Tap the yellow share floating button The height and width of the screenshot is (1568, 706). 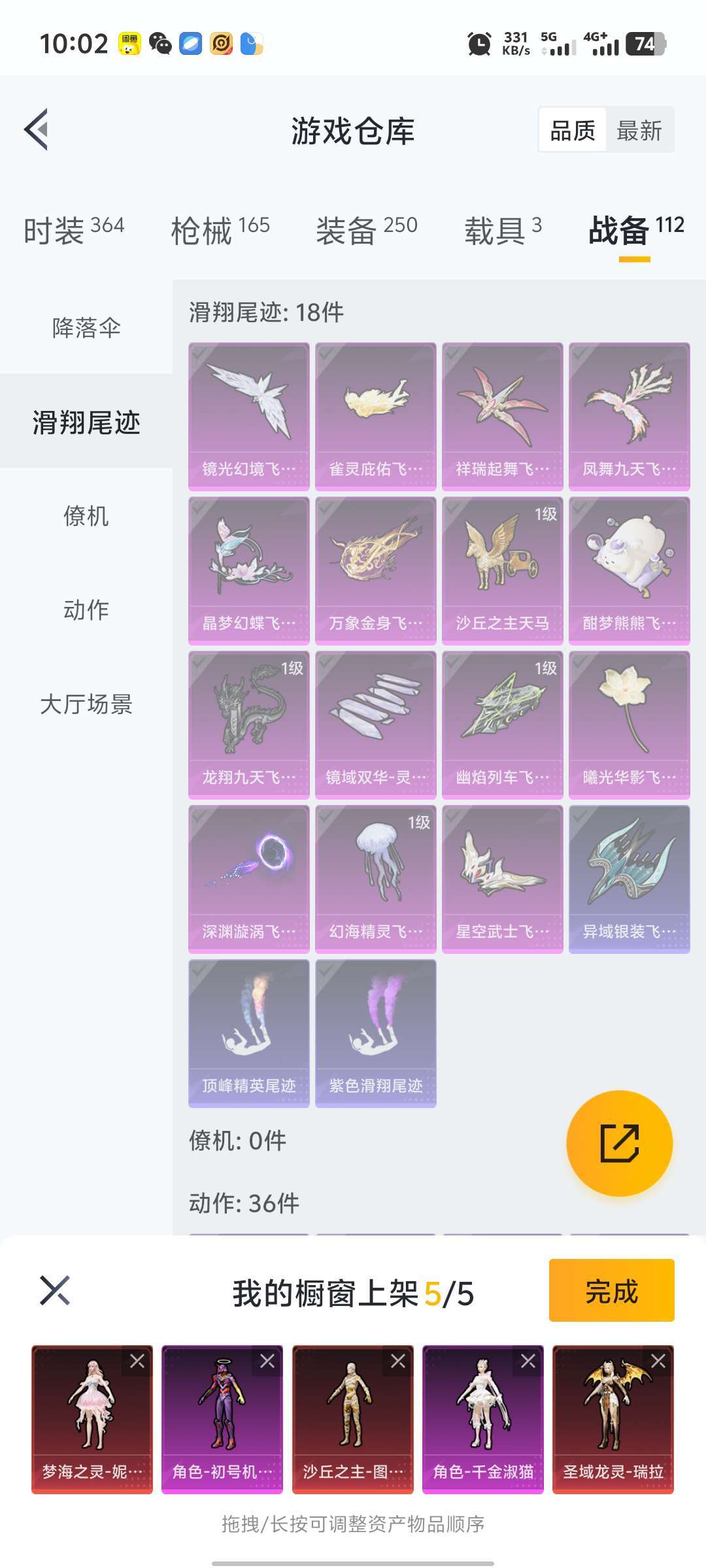coord(619,1143)
